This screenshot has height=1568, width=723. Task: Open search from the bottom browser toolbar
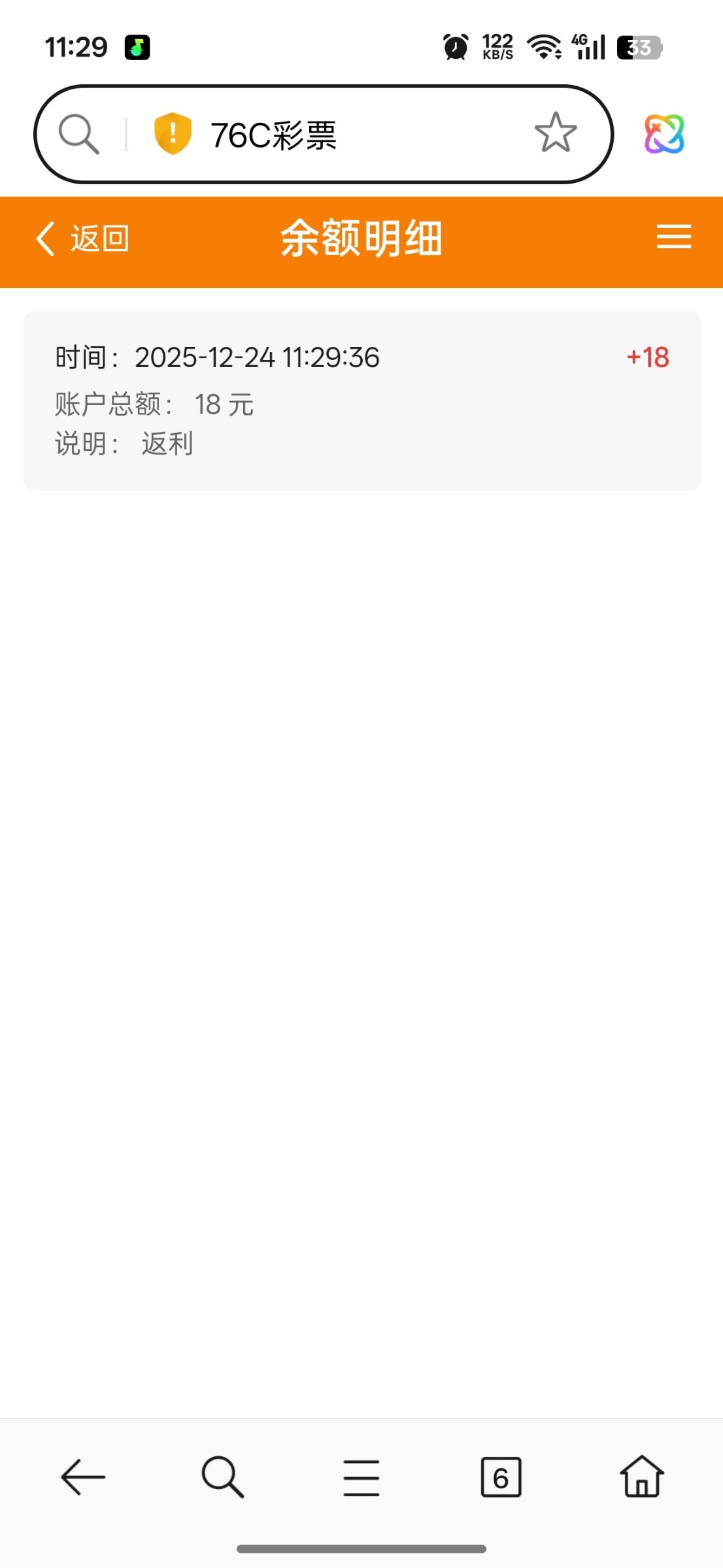(x=222, y=1477)
